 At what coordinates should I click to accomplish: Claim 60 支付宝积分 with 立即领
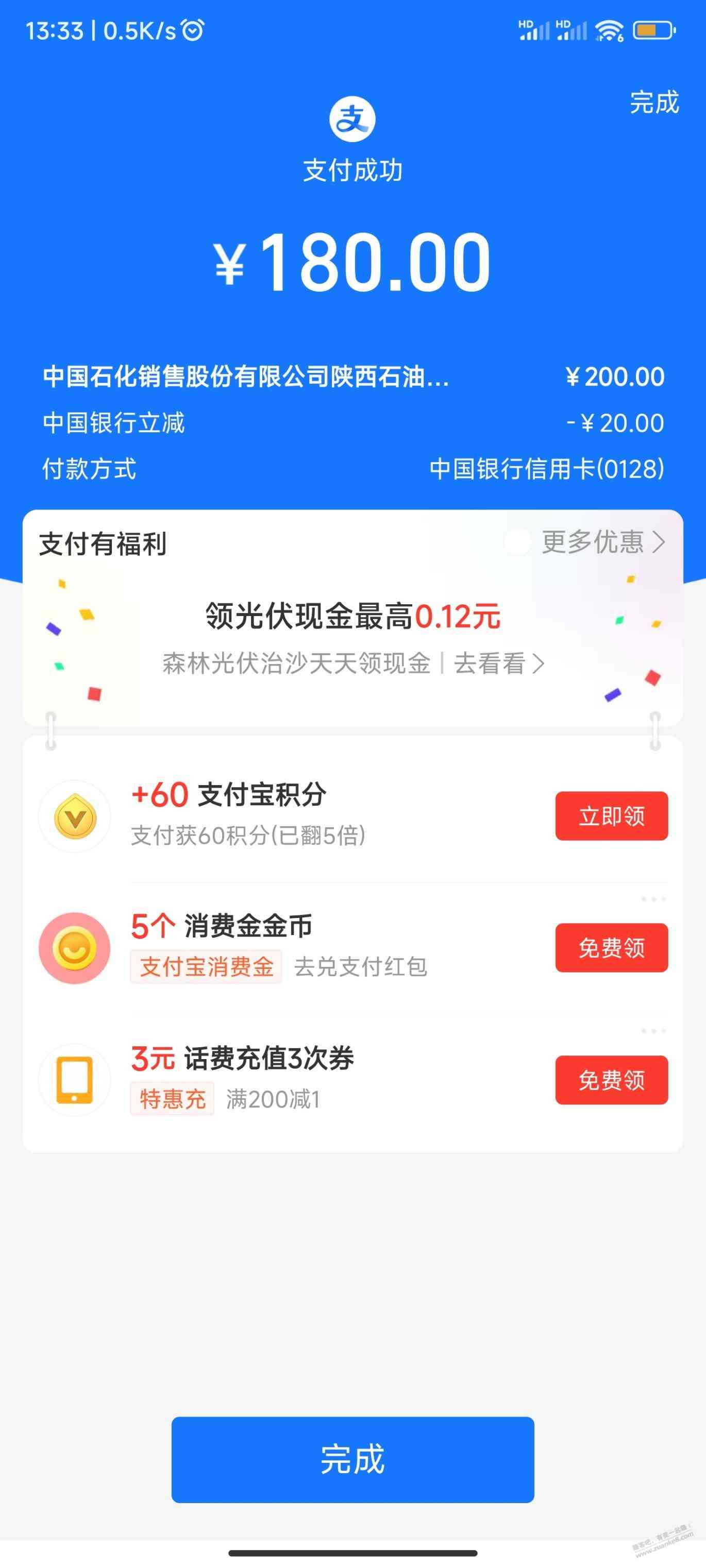pyautogui.click(x=611, y=815)
